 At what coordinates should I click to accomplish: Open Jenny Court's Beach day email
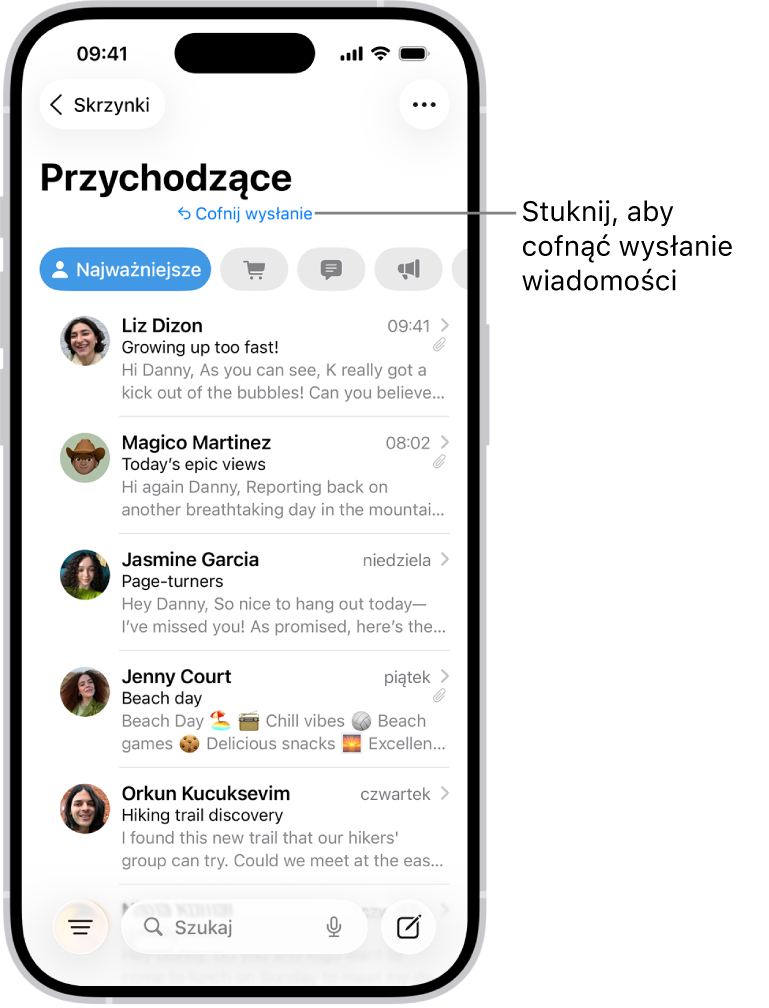pyautogui.click(x=270, y=709)
